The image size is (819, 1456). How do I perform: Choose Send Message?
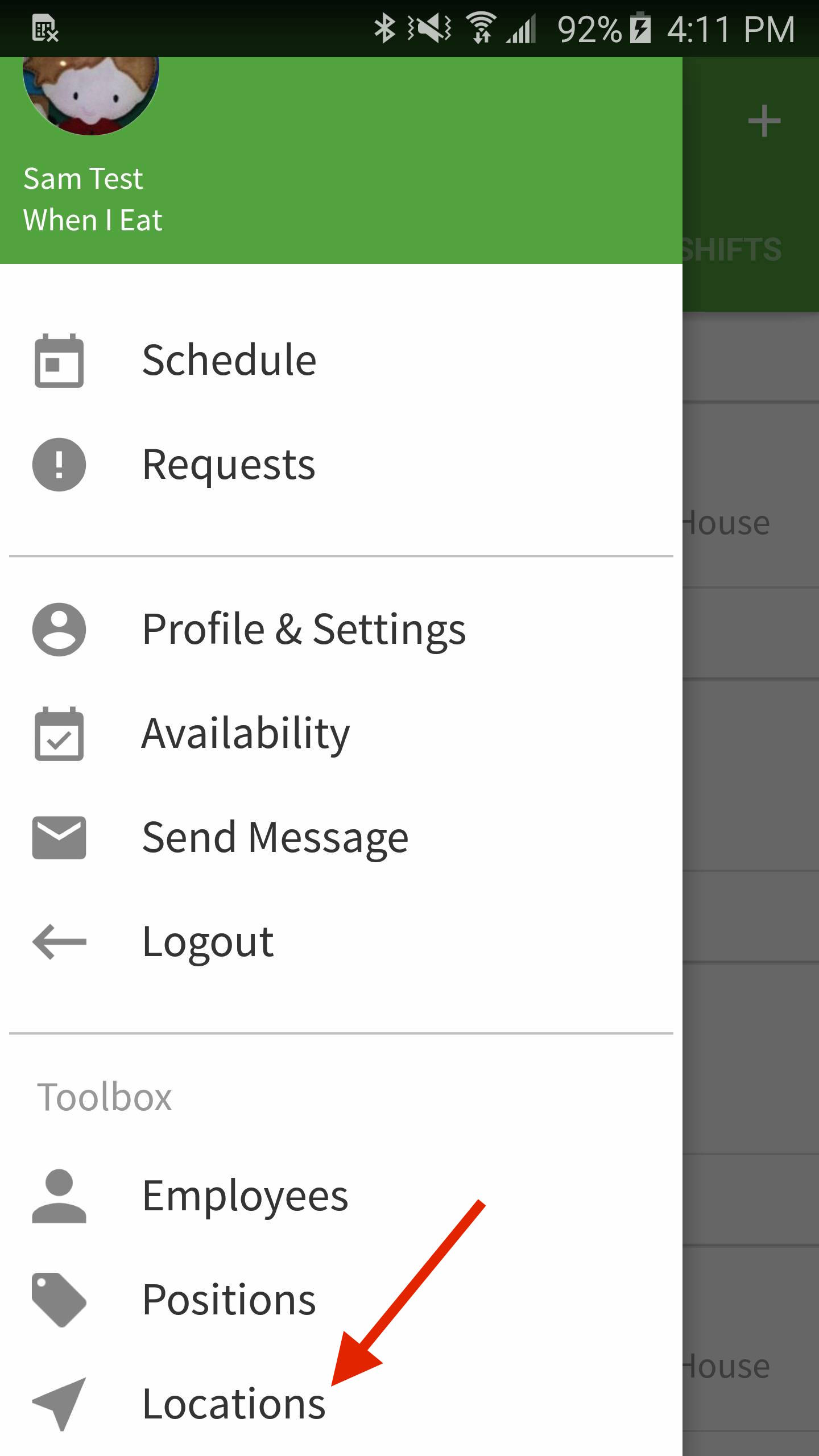pos(341,837)
